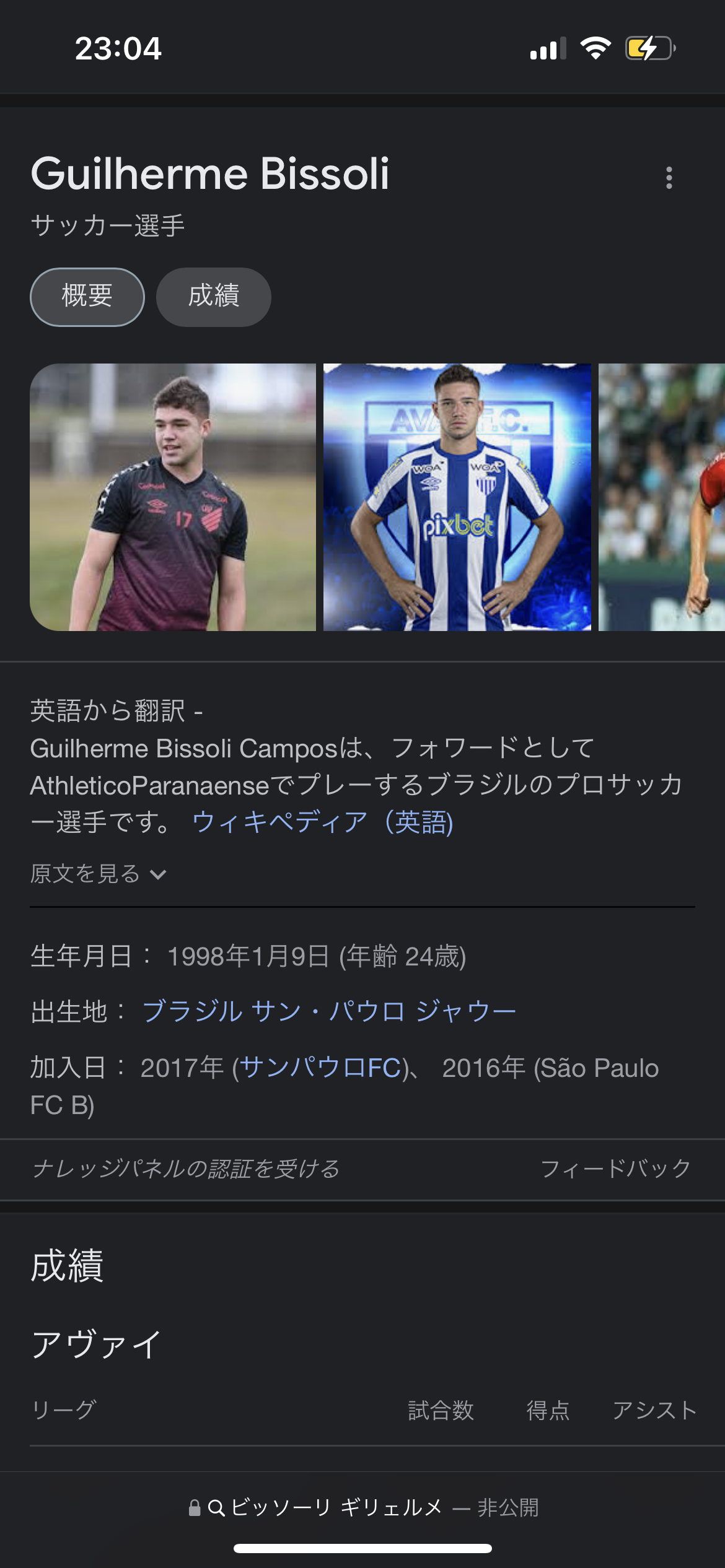Screen dimensions: 725x1568
Task: Open the blue-and-white striped Avaí jersey photo
Action: pyautogui.click(x=457, y=497)
